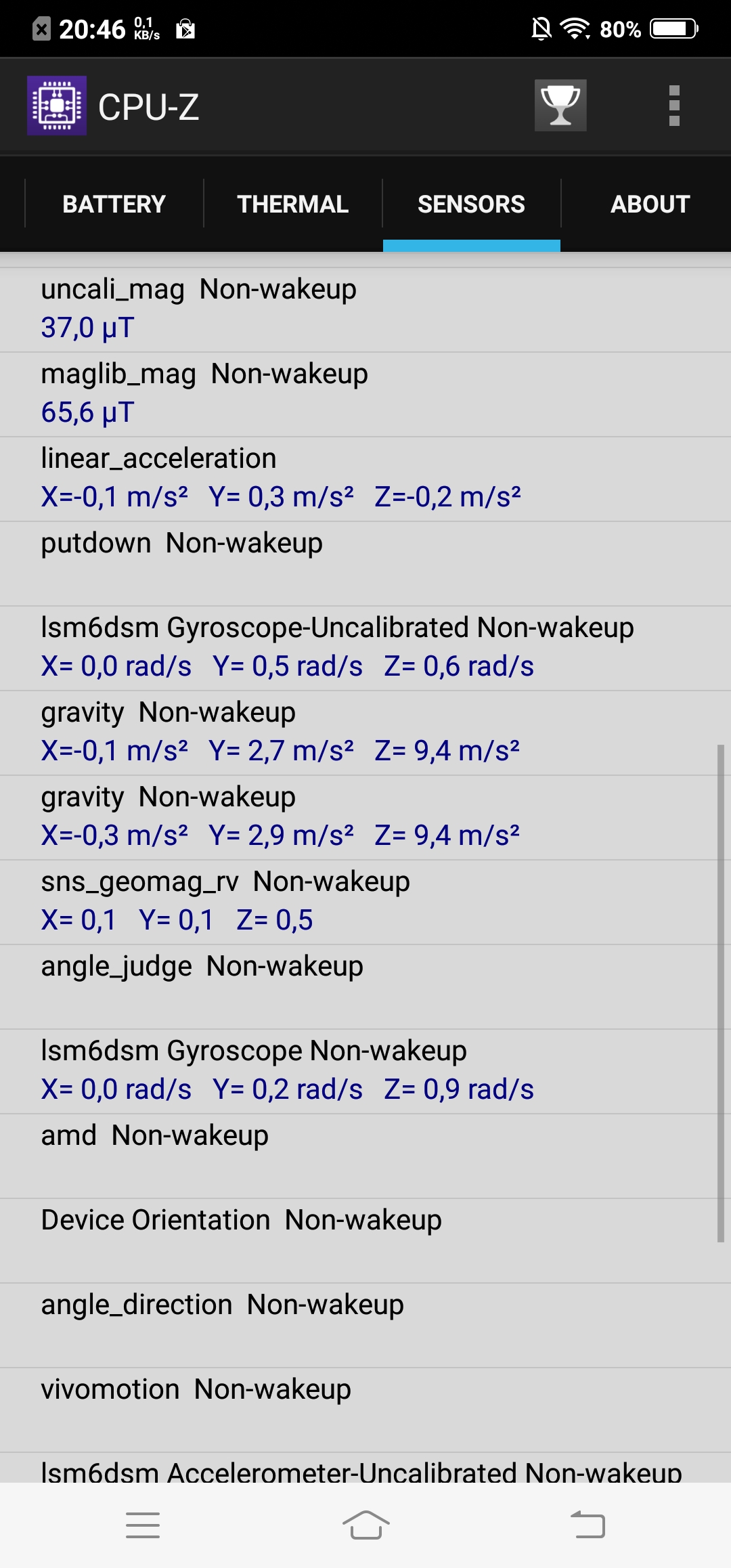Open the three-dot overflow menu
The height and width of the screenshot is (1568, 731).
(674, 106)
